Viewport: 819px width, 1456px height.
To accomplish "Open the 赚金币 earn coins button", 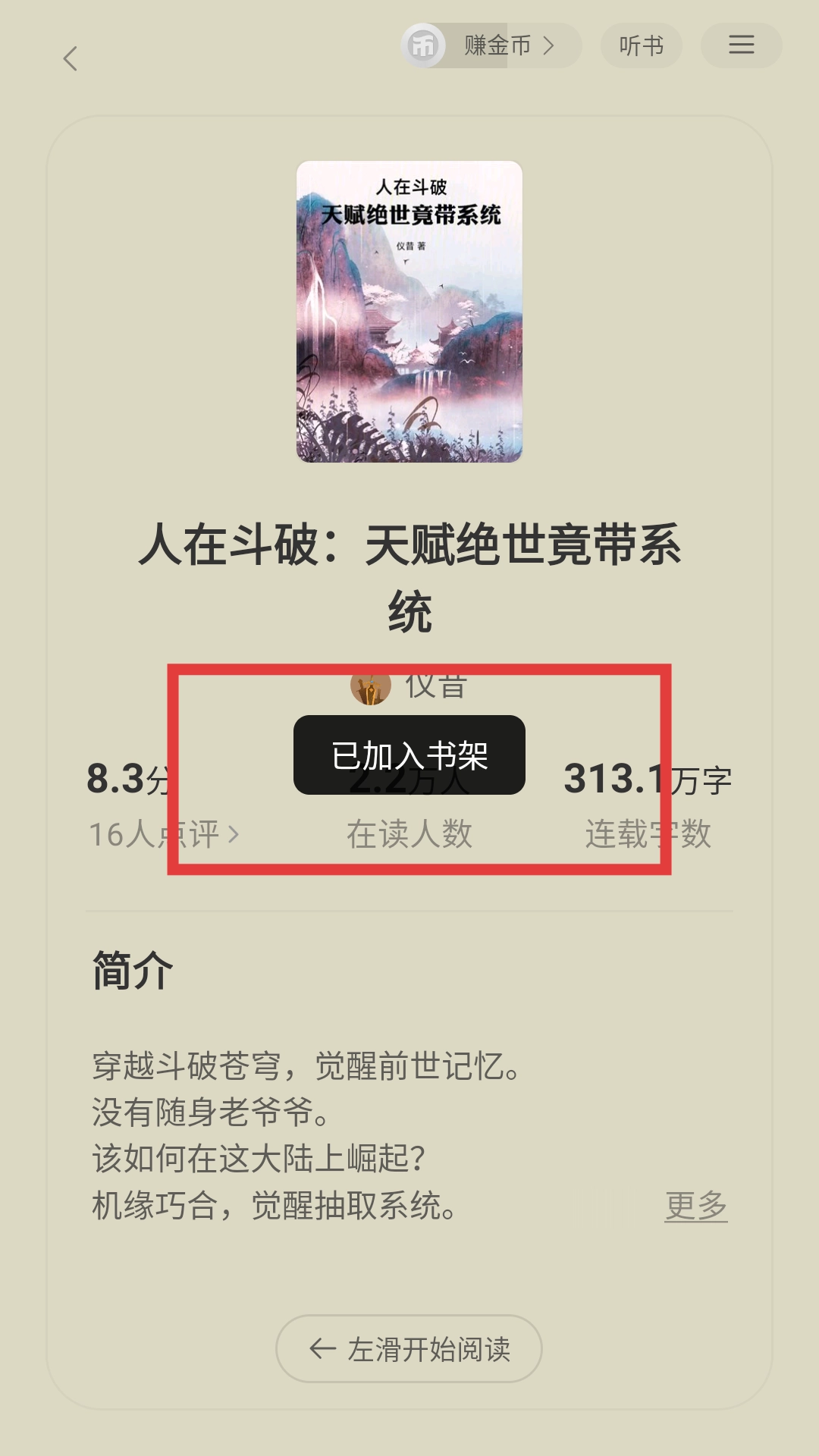I will 491,45.
